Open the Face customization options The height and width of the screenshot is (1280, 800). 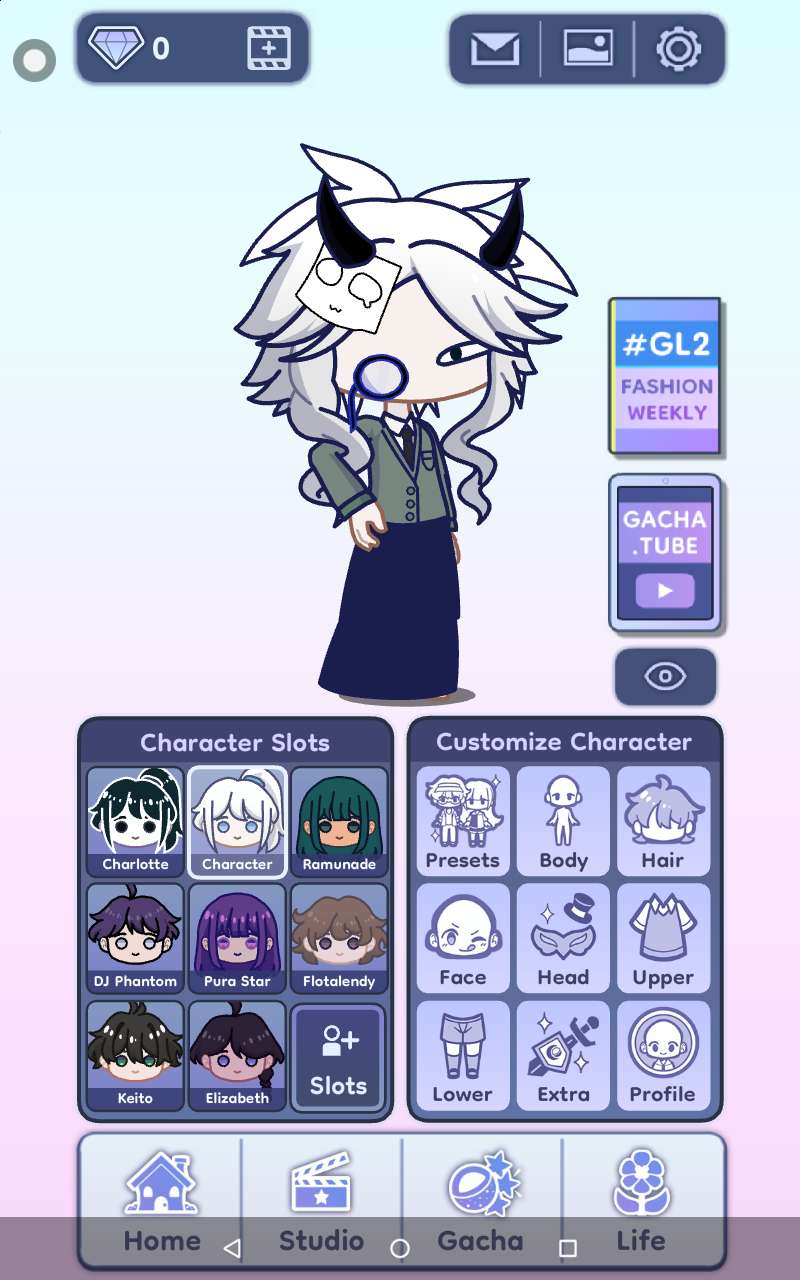click(x=462, y=938)
